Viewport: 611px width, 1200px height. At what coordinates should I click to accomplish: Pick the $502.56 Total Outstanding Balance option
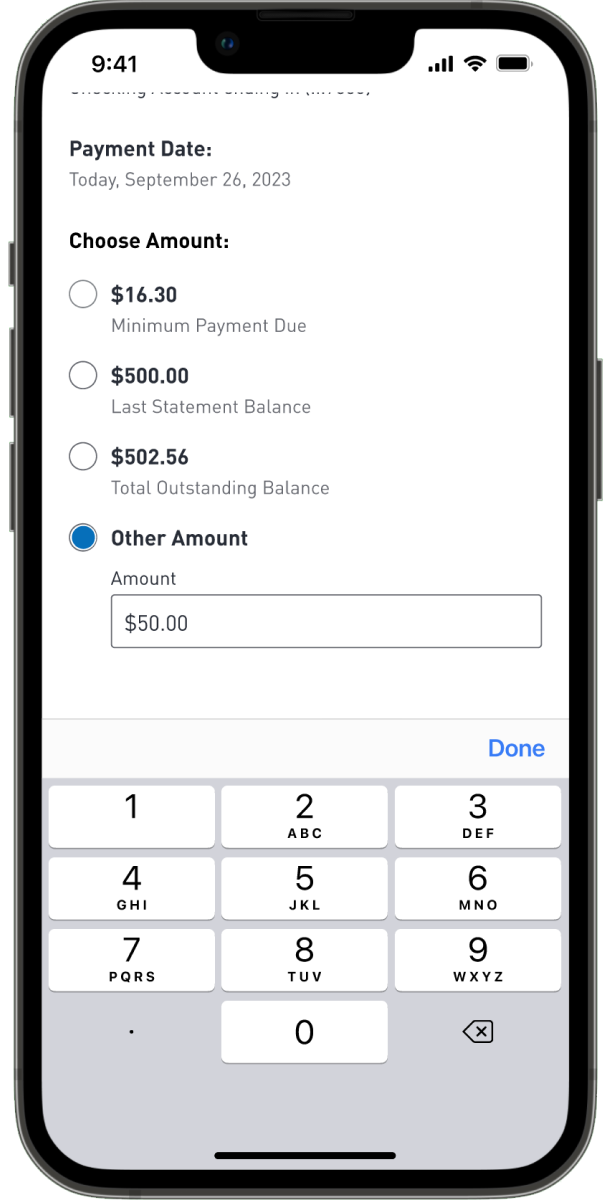[x=83, y=457]
